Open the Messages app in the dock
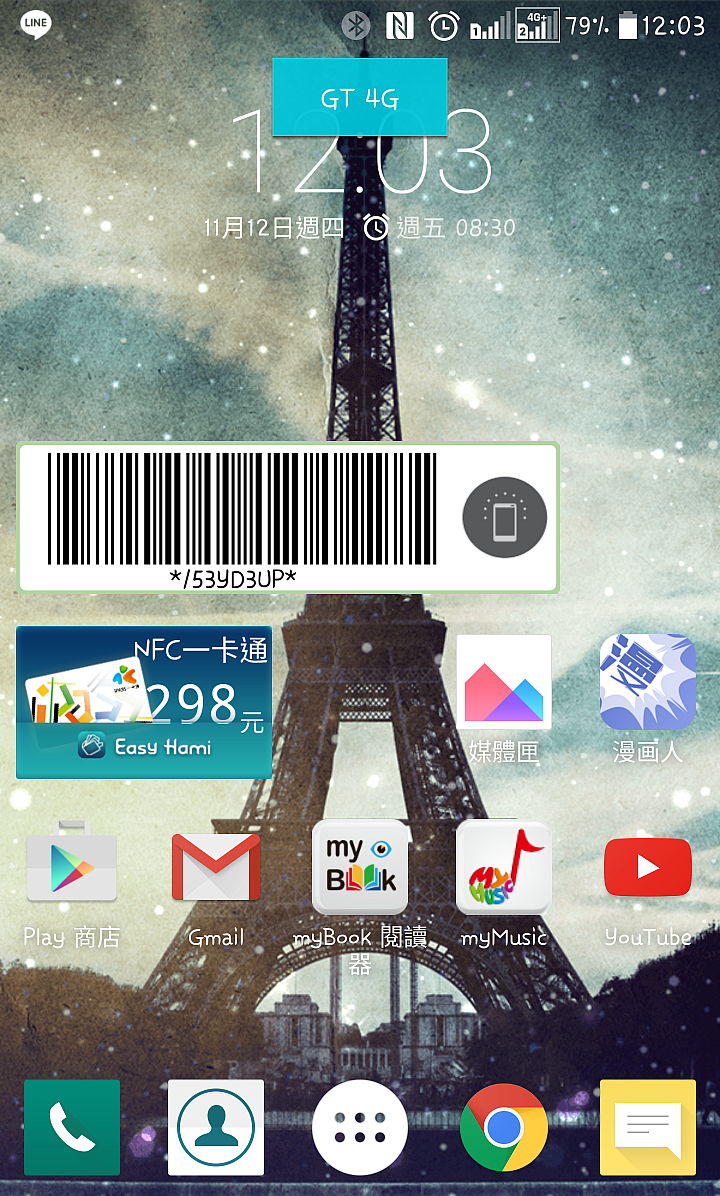The width and height of the screenshot is (720, 1196). [647, 1127]
